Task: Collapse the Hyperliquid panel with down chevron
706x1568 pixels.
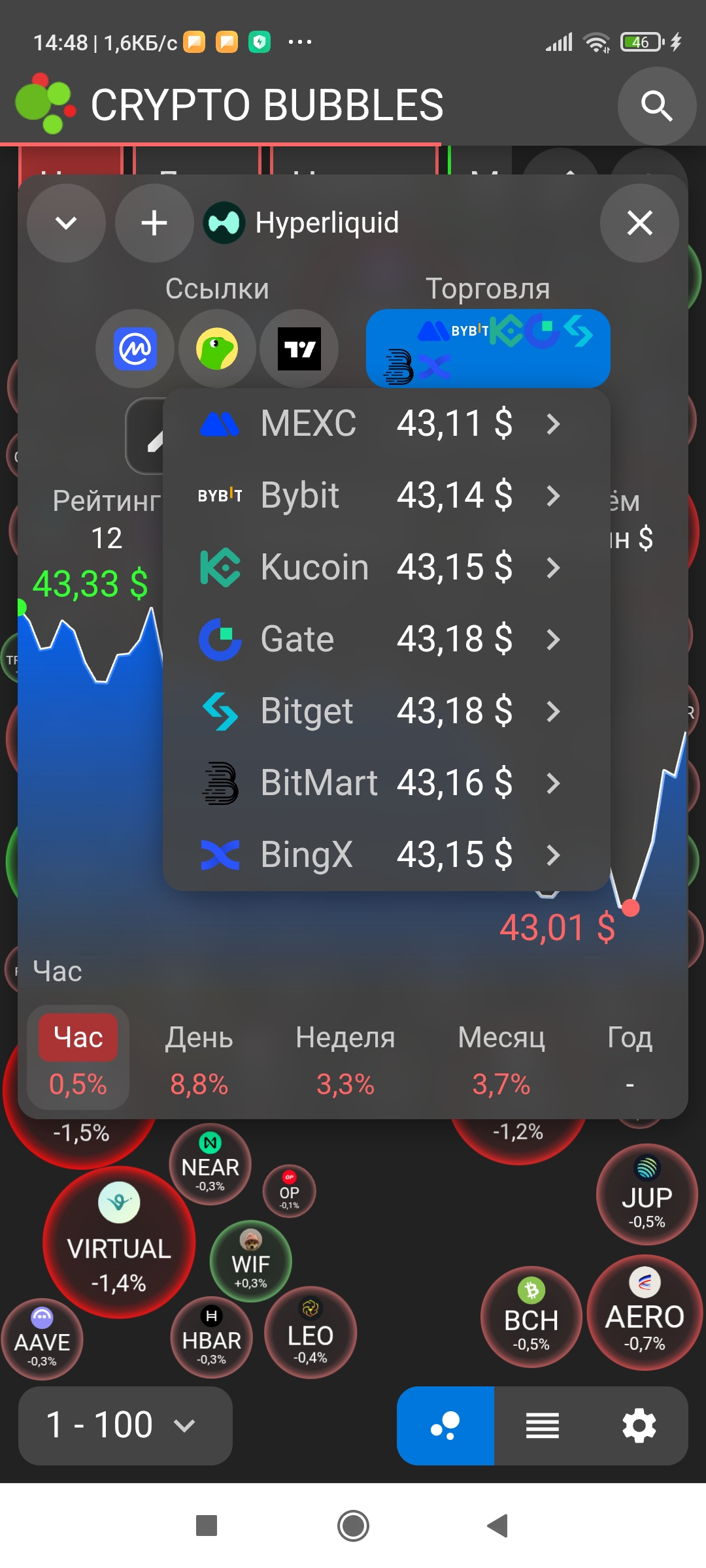Action: point(66,223)
